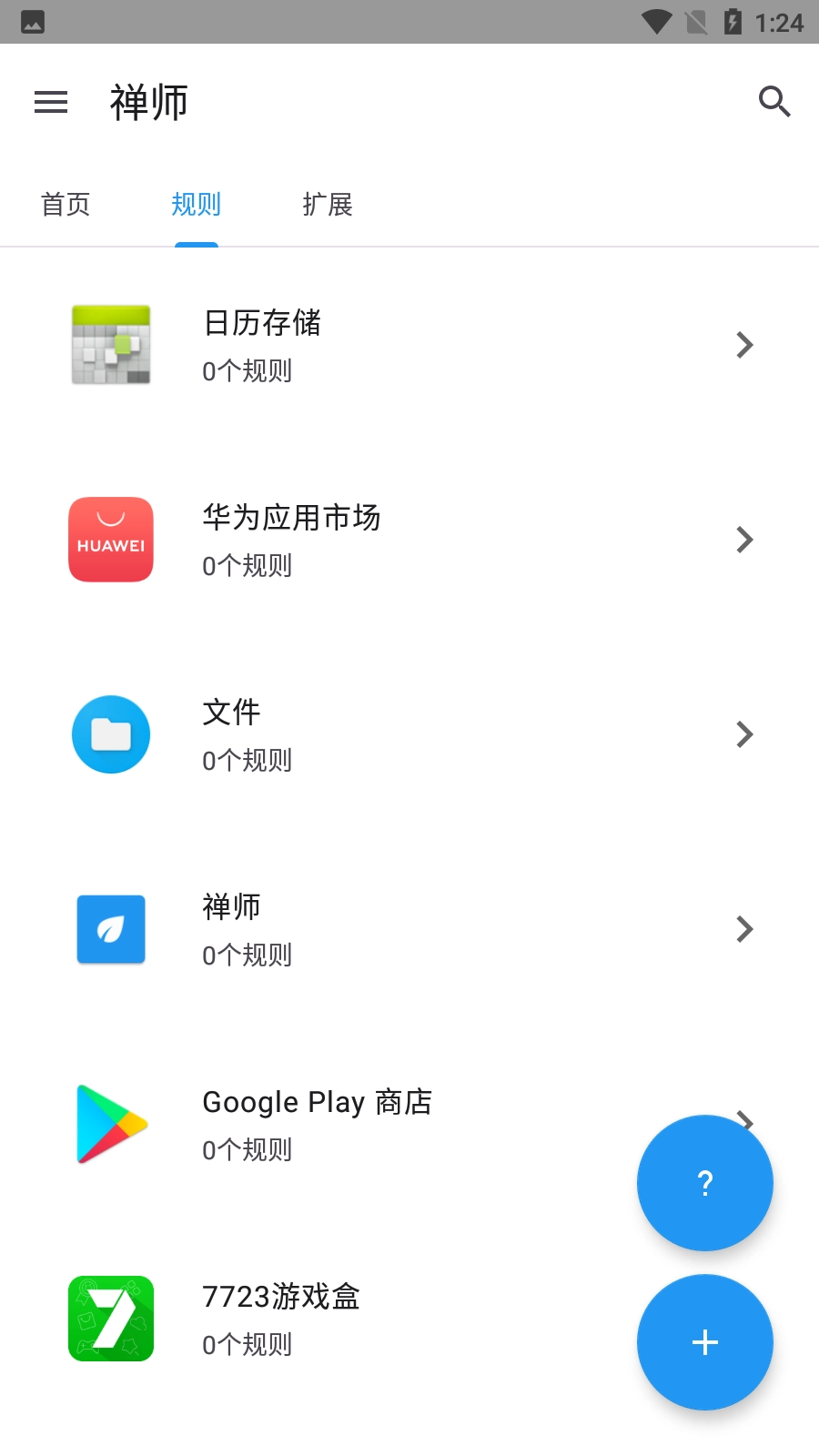Open the 7723游戏盒 app icon
This screenshot has width=819, height=1456.
click(110, 1319)
